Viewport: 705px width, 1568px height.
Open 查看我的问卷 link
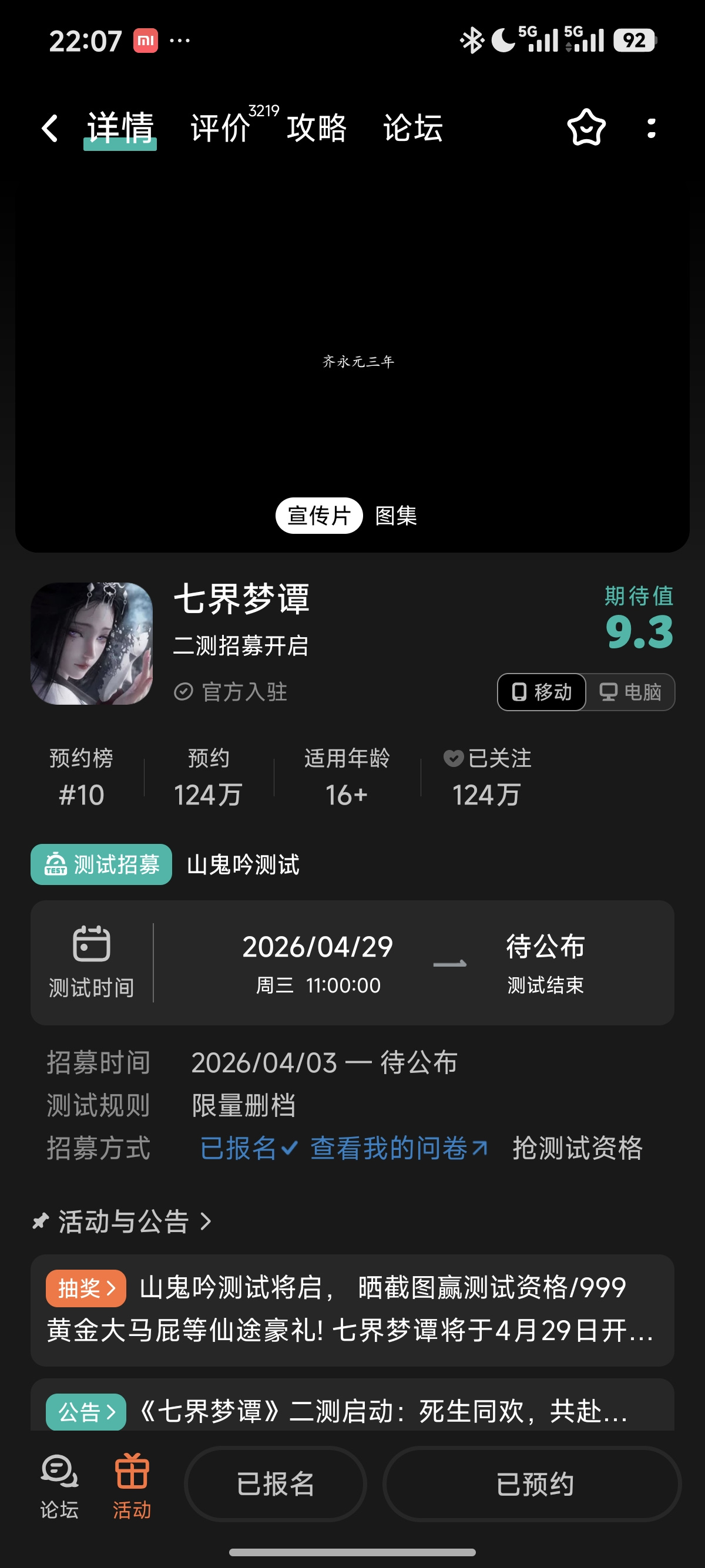coord(399,1148)
